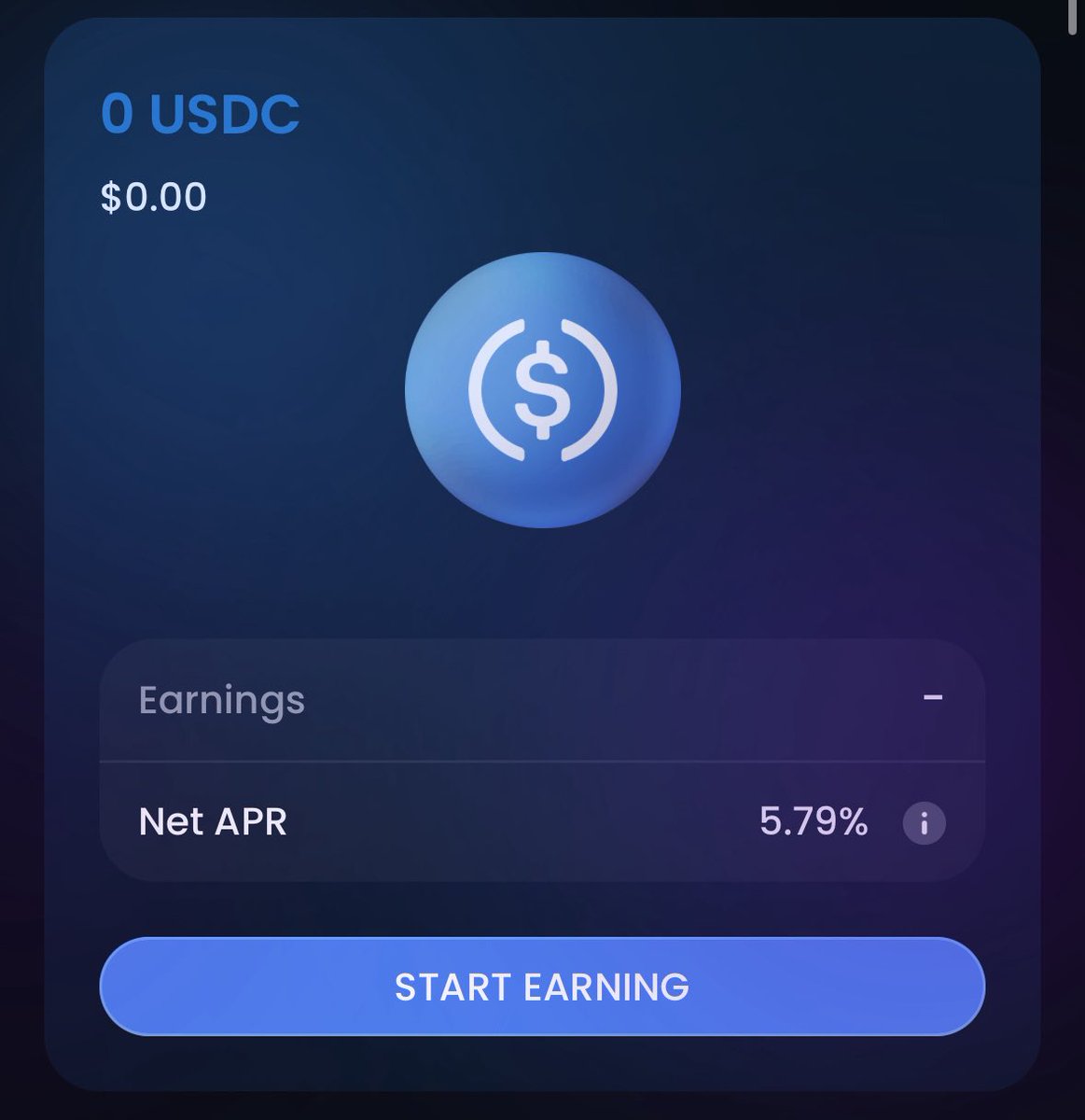This screenshot has height=1120, width=1085.
Task: Tap the START EARNING button
Action: pos(542,987)
